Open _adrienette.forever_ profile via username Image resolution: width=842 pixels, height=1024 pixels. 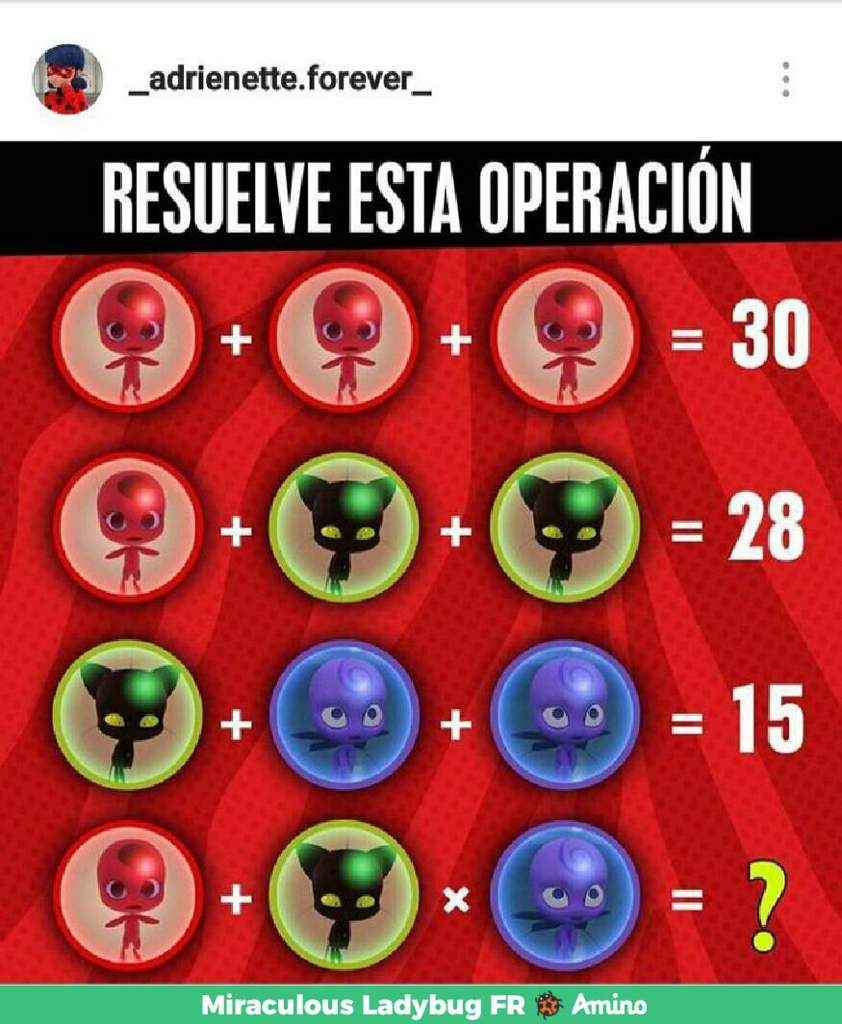(x=281, y=80)
